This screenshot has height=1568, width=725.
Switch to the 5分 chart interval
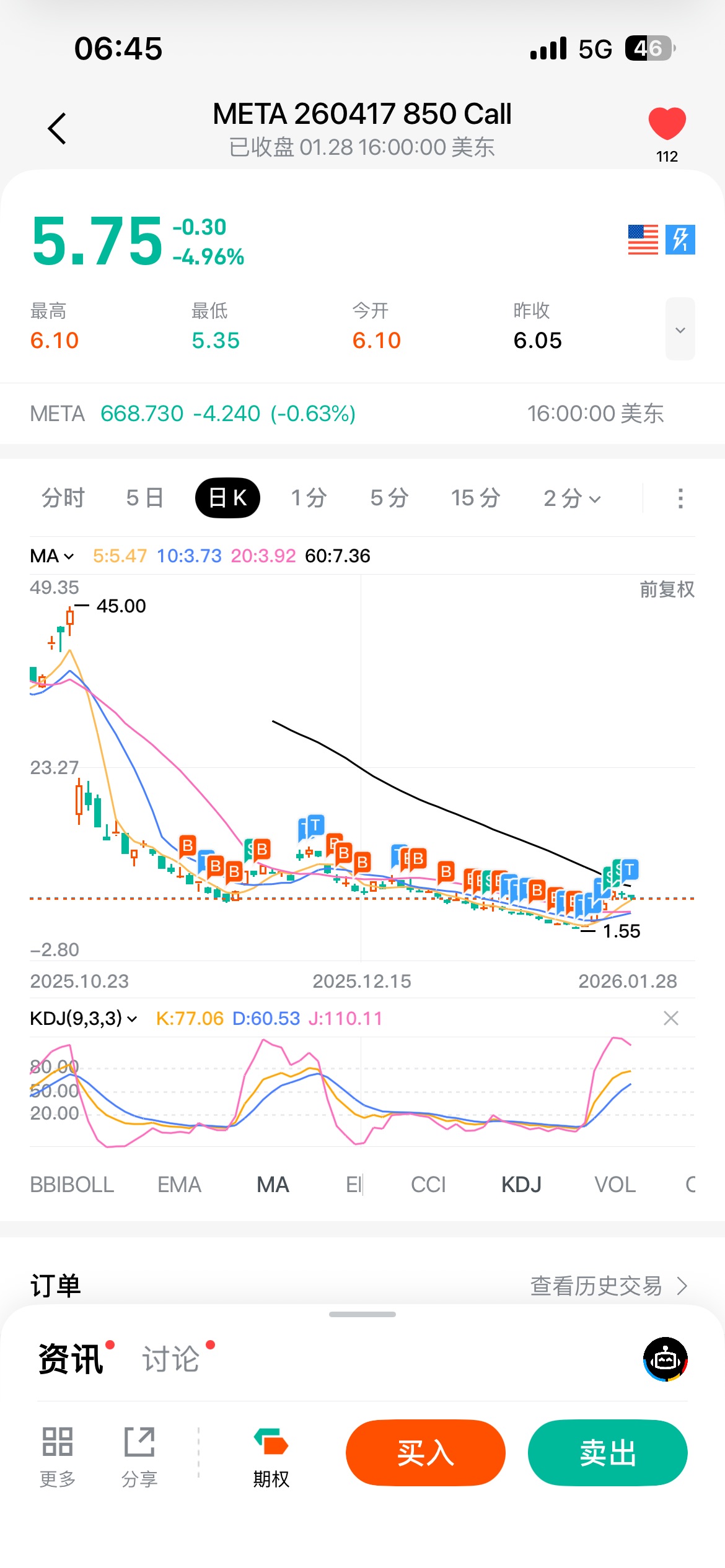click(x=389, y=498)
